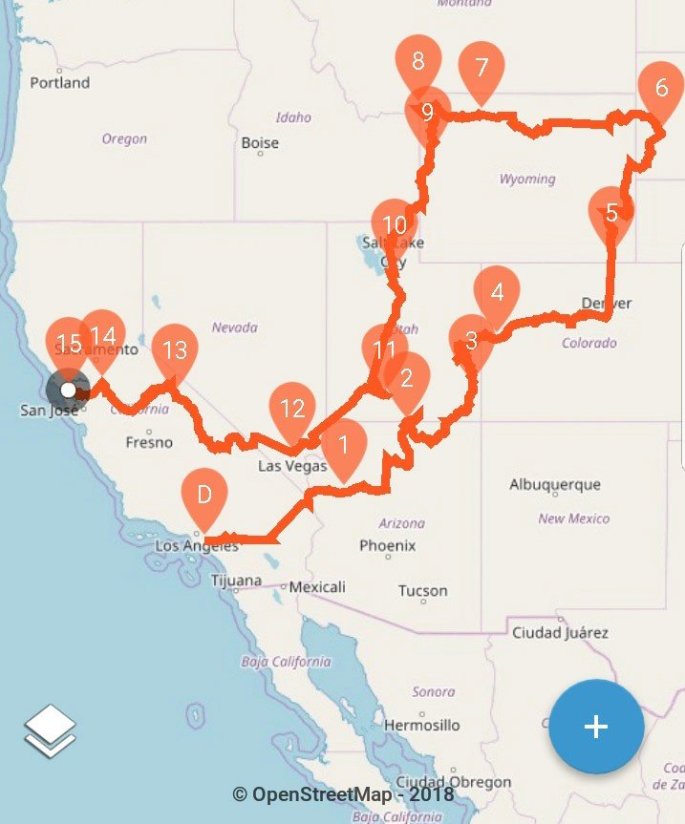Tap the blue plus floating button
This screenshot has height=824, width=685.
tap(596, 726)
